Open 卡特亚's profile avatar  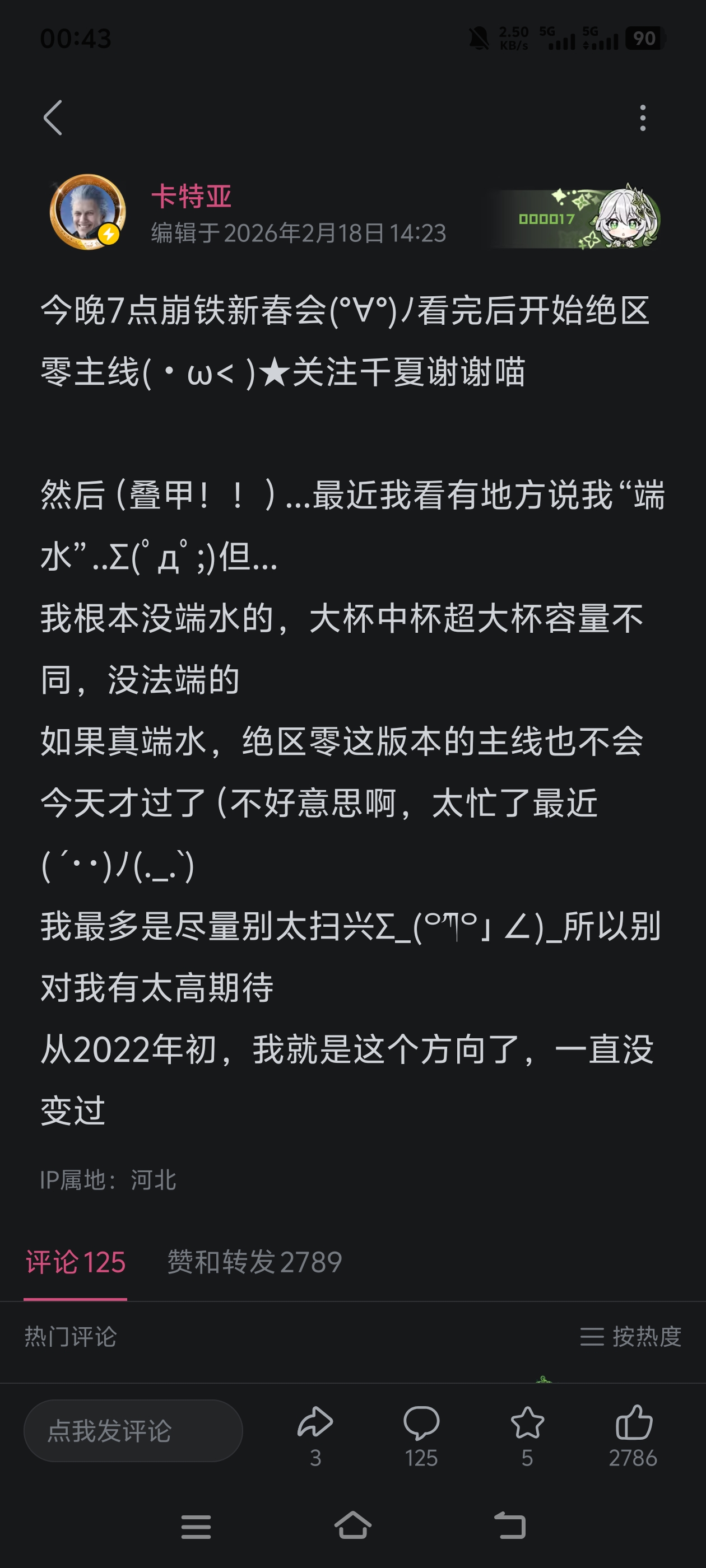point(88,212)
